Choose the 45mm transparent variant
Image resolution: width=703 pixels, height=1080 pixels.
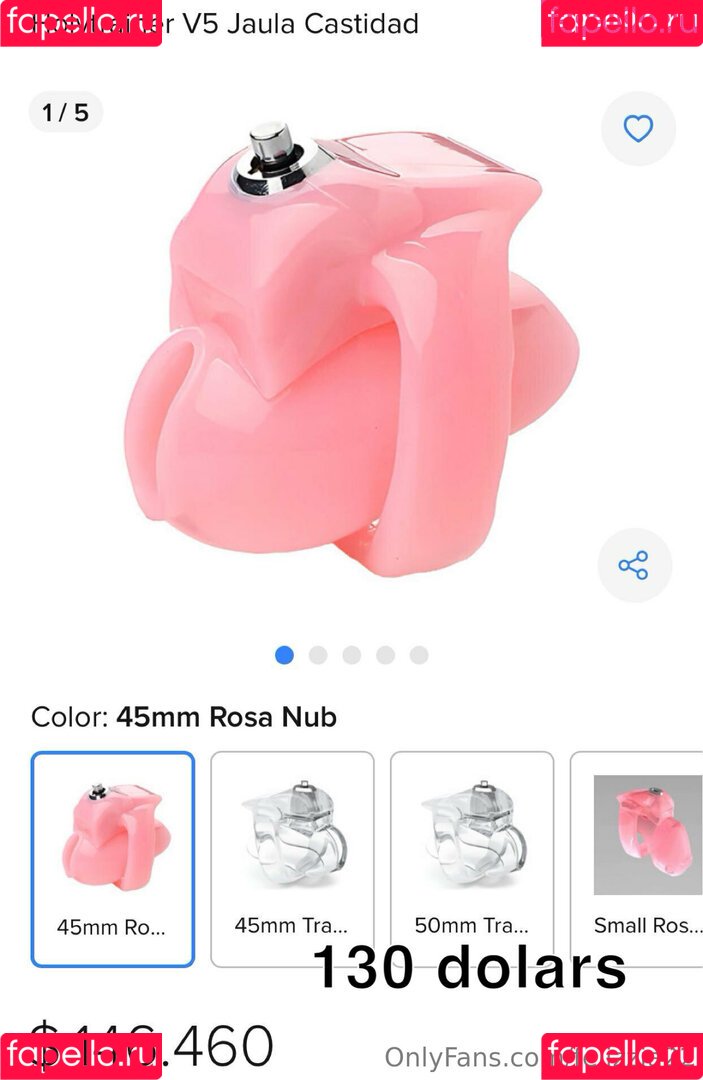point(292,858)
